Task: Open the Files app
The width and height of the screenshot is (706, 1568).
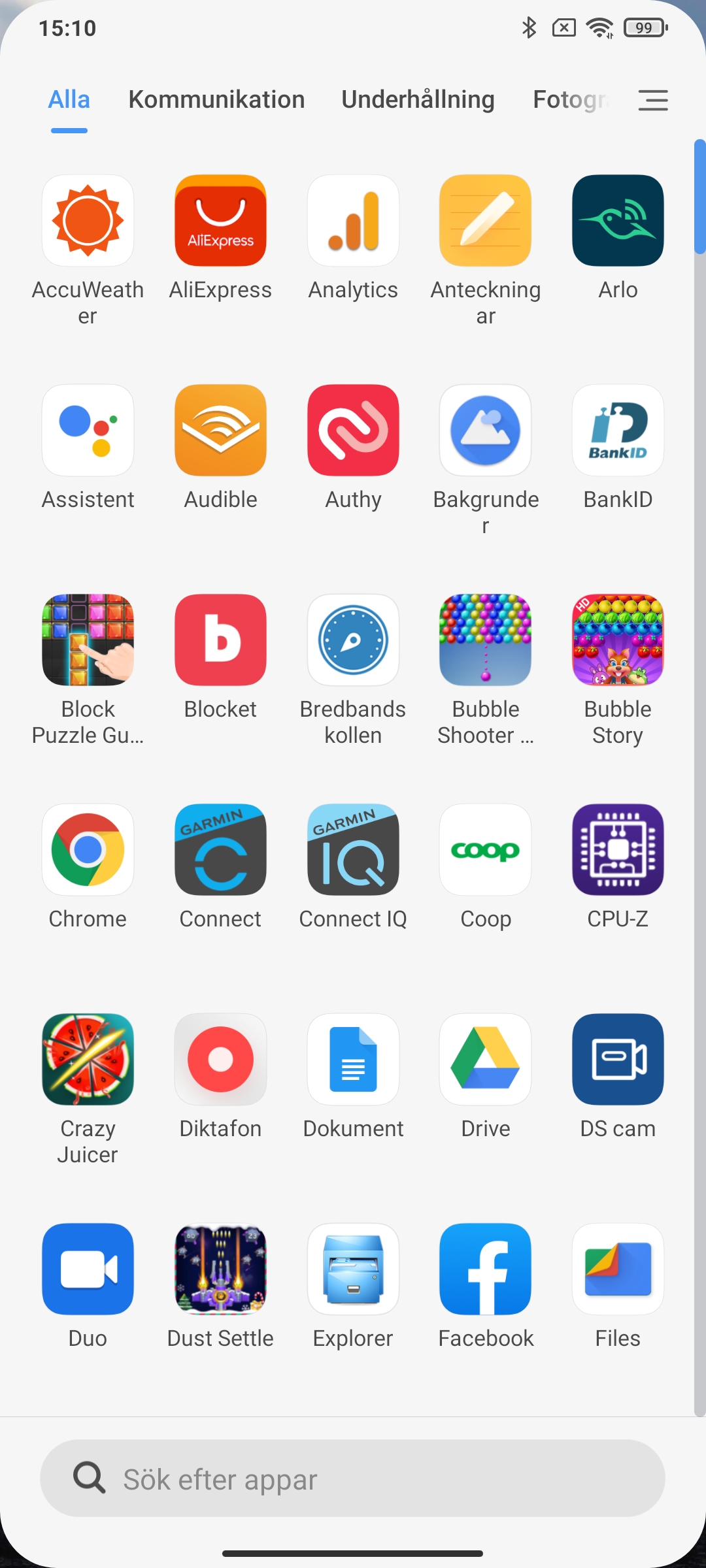Action: 618,1269
